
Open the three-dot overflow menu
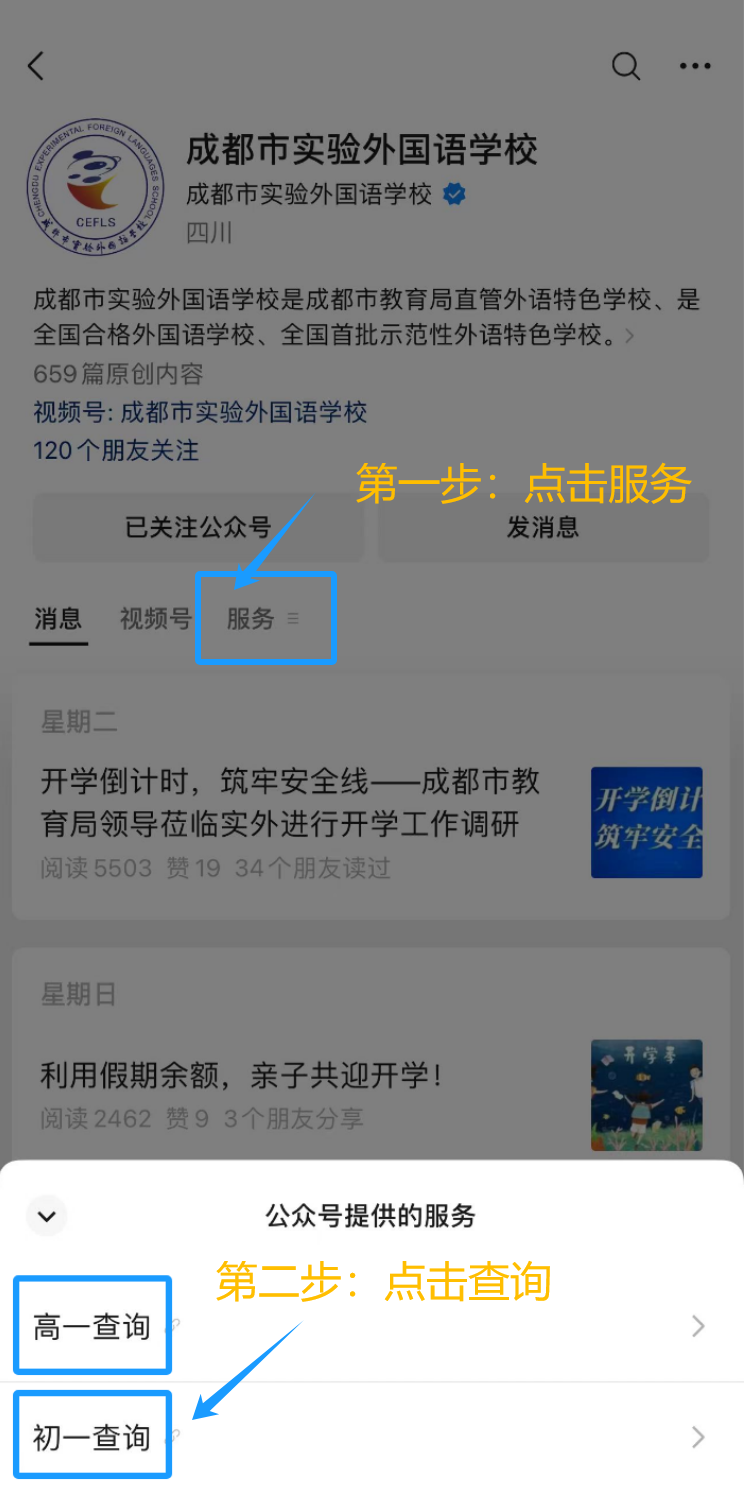(x=695, y=66)
